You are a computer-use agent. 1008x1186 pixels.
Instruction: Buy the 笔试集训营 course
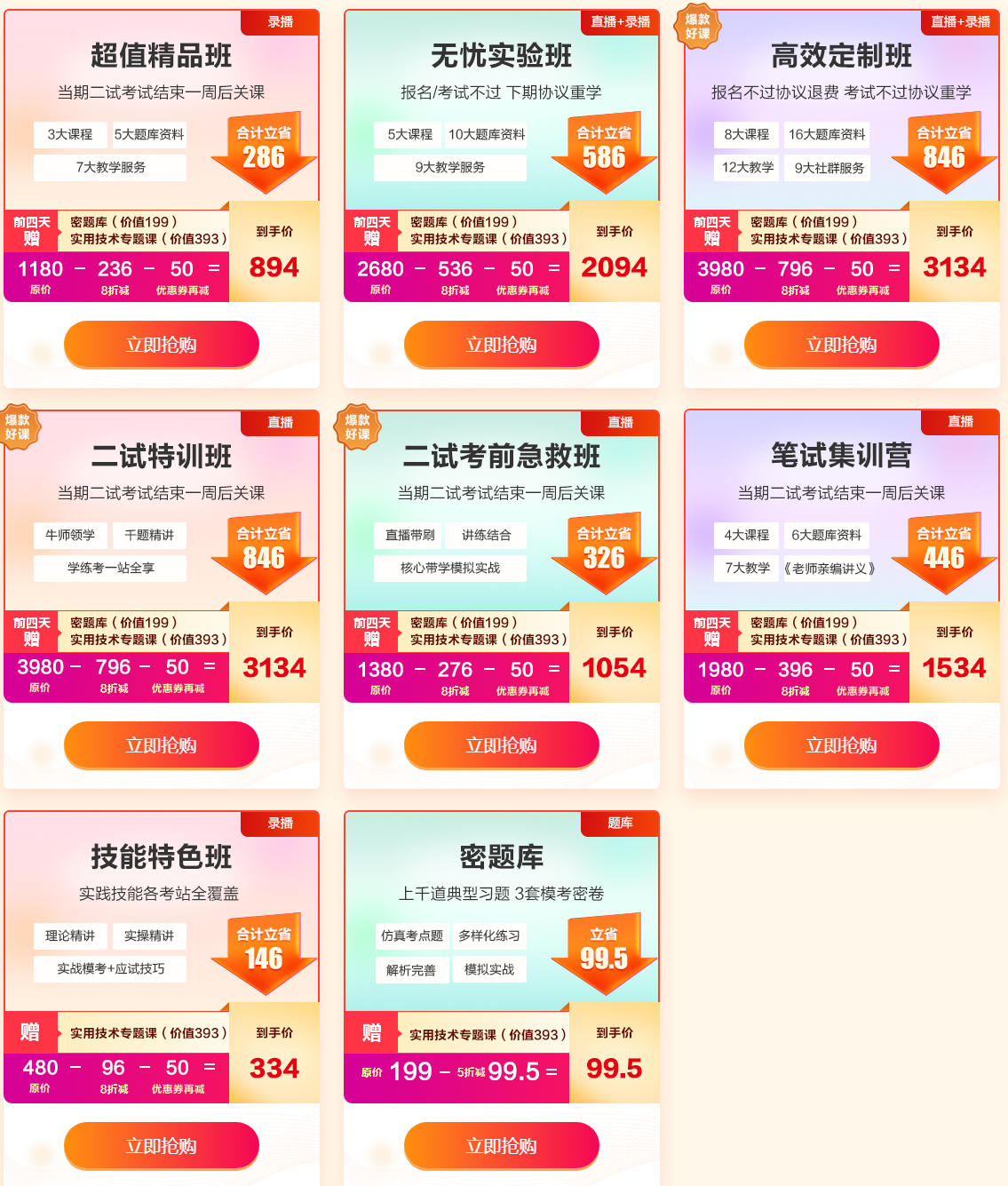(842, 745)
